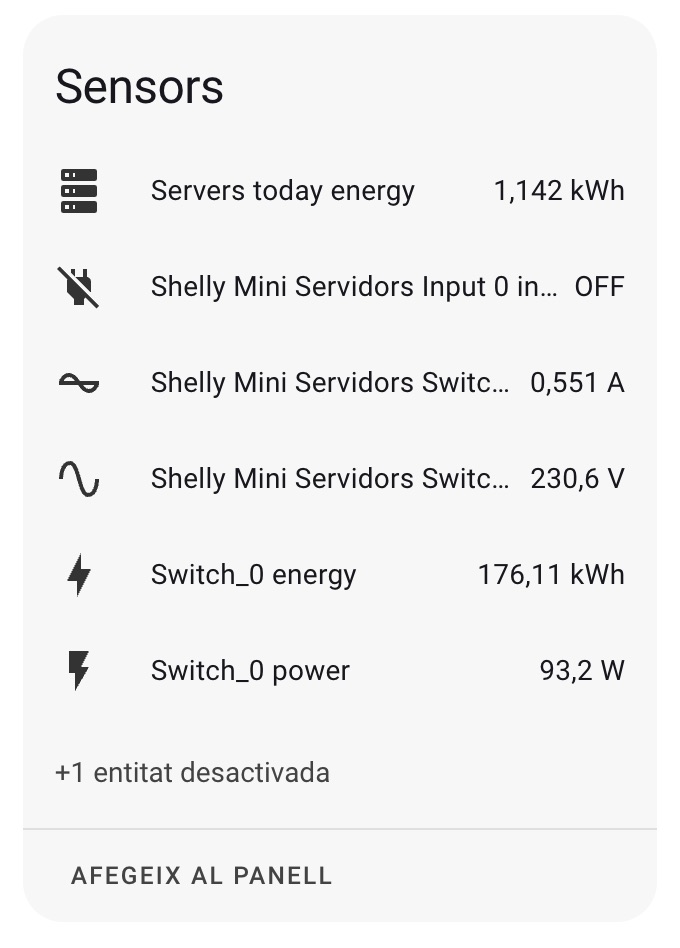Open the Switch_0 energy sensor
The width and height of the screenshot is (680, 948).
[x=253, y=575]
